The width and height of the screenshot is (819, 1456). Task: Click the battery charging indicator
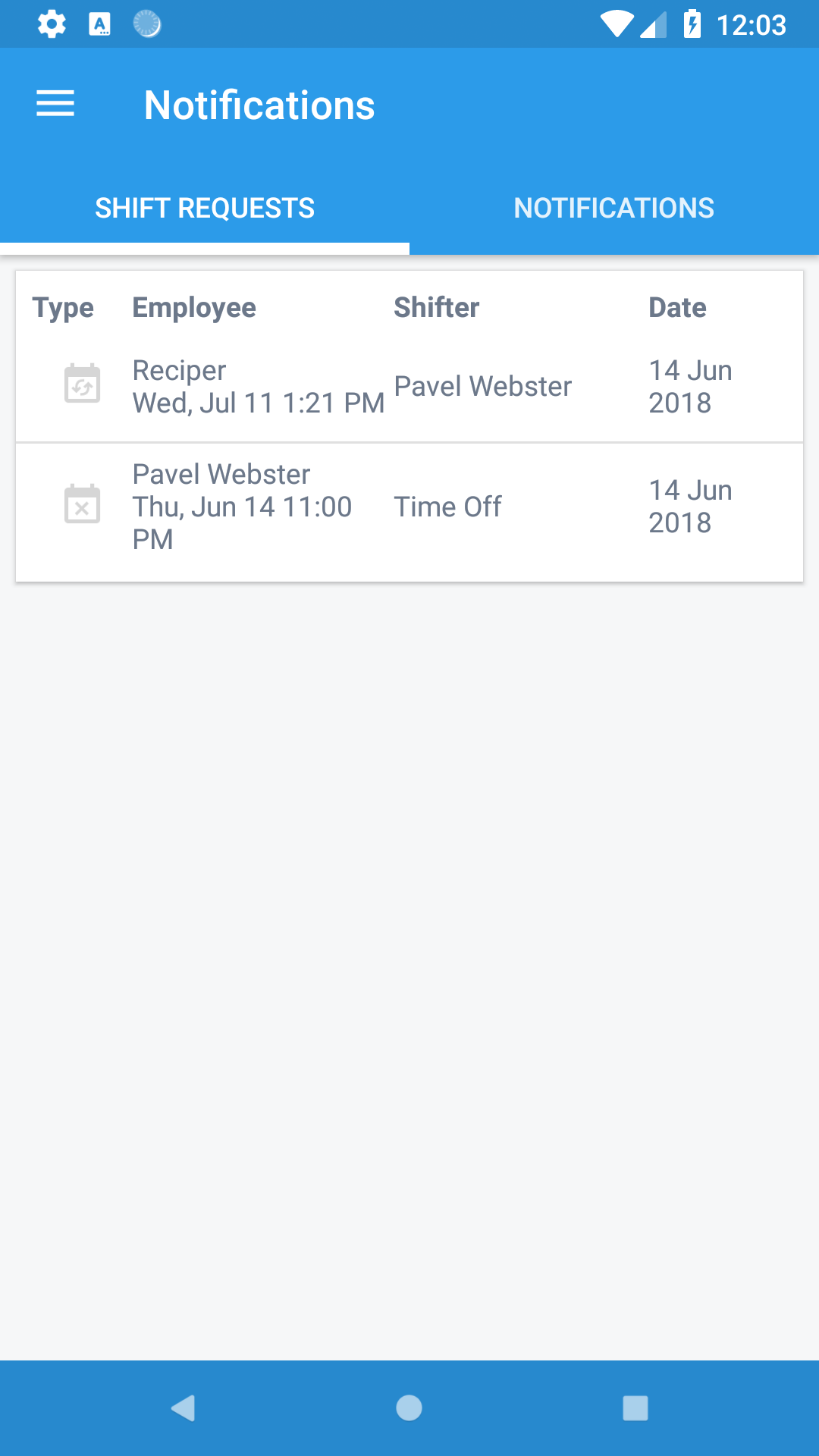[x=692, y=24]
